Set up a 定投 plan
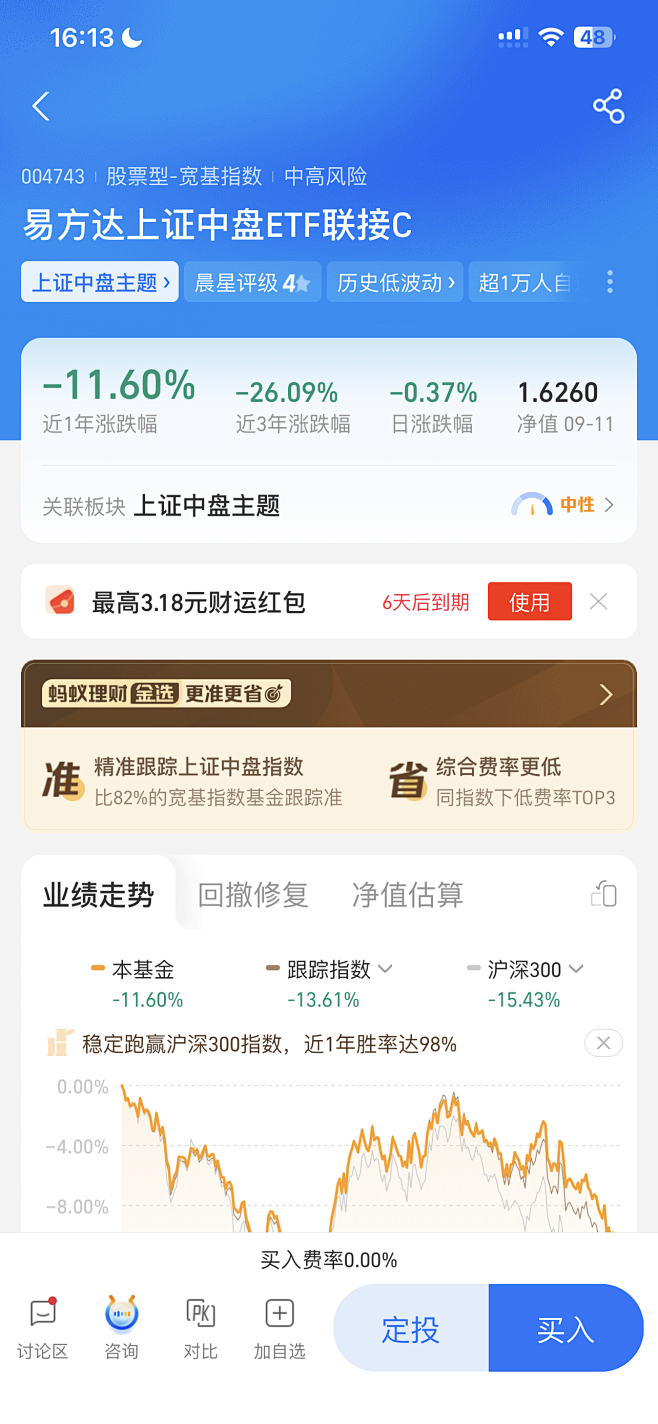The height and width of the screenshot is (1424, 658). pos(411,1329)
